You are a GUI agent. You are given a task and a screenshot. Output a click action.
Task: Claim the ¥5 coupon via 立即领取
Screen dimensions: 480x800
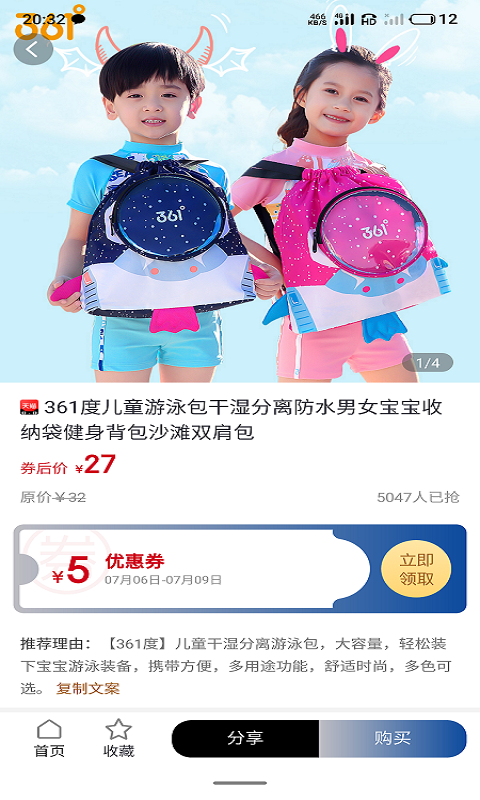pyautogui.click(x=416, y=569)
